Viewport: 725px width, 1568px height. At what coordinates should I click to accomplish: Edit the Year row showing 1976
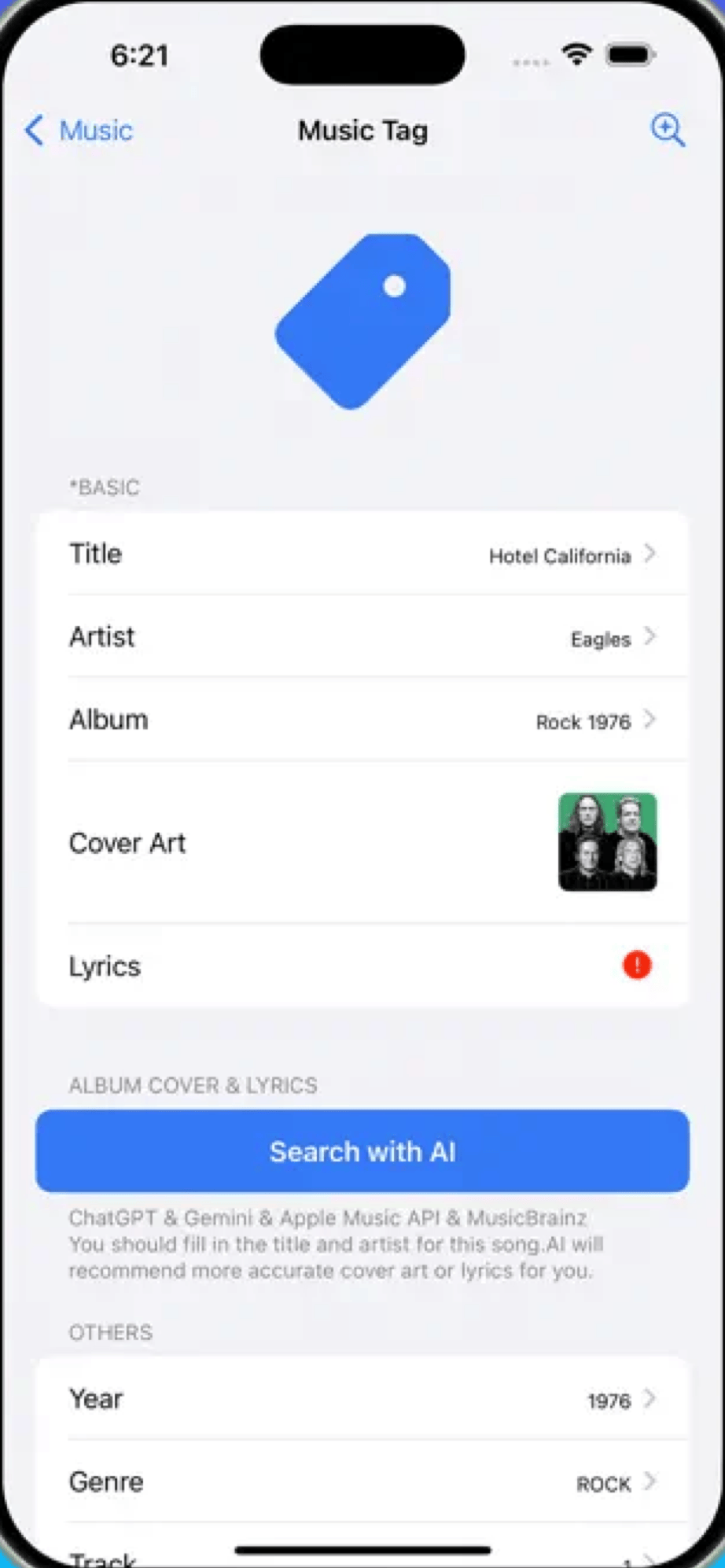click(362, 1399)
